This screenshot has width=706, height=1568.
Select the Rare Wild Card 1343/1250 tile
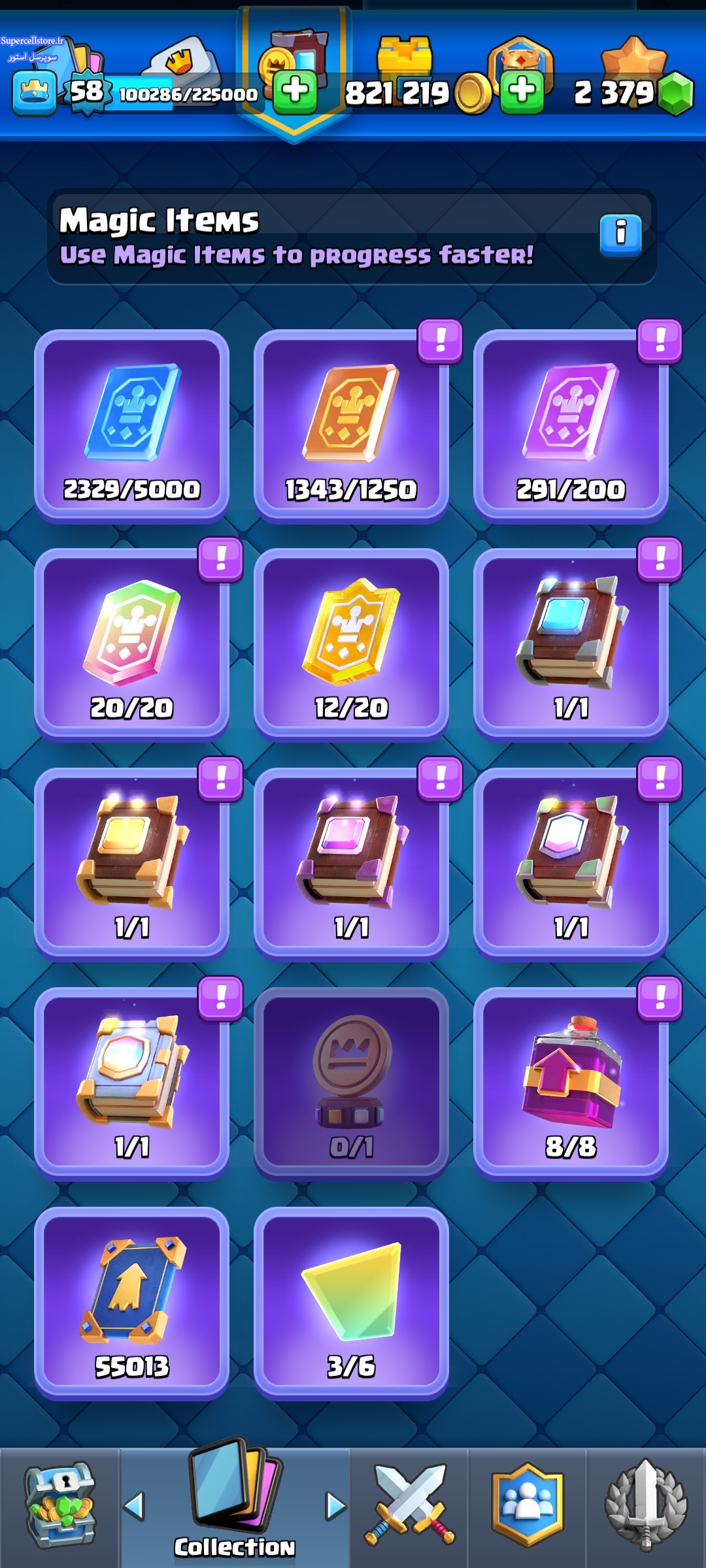click(351, 425)
